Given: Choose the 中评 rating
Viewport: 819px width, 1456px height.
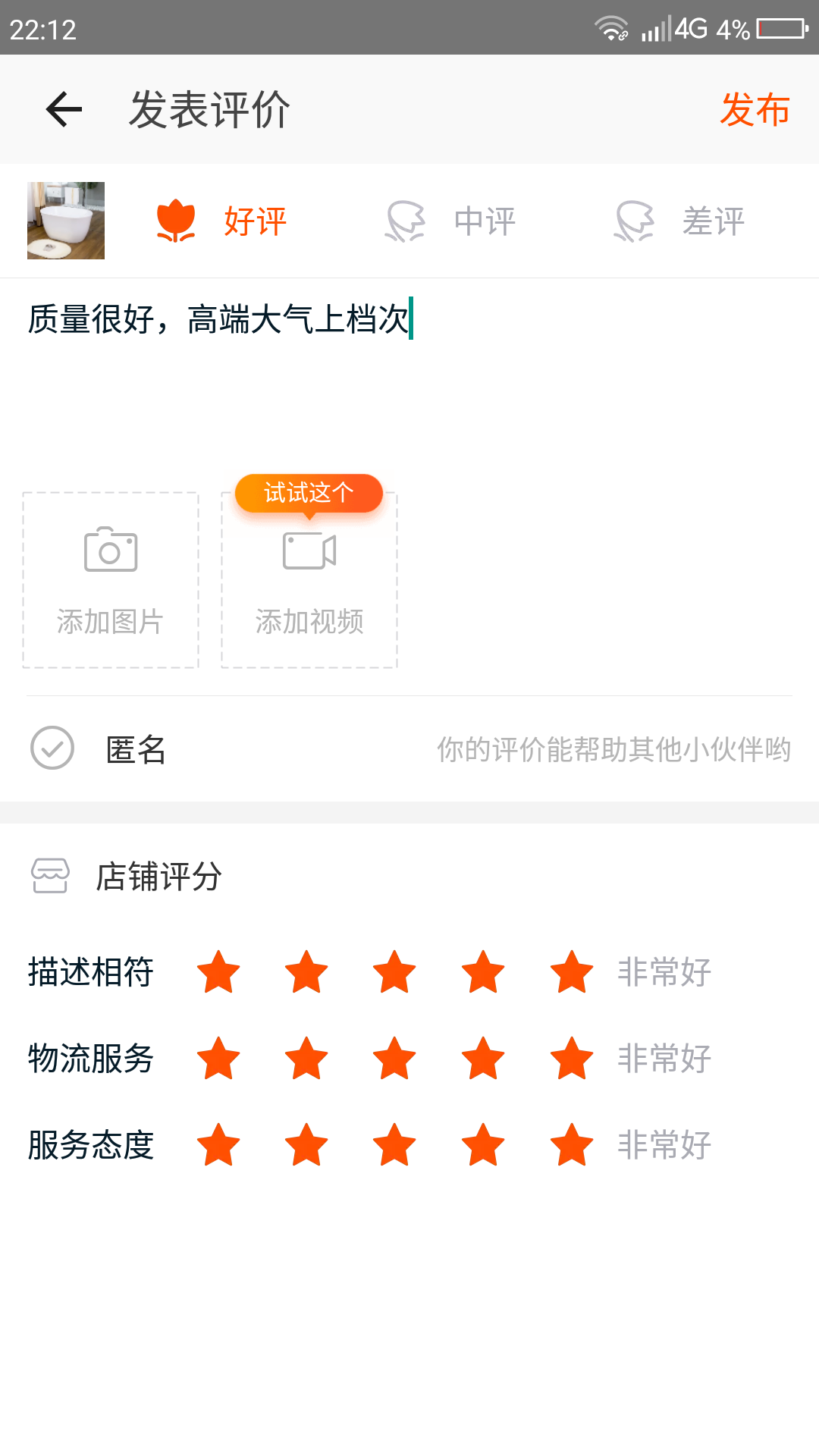Looking at the screenshot, I should 450,221.
